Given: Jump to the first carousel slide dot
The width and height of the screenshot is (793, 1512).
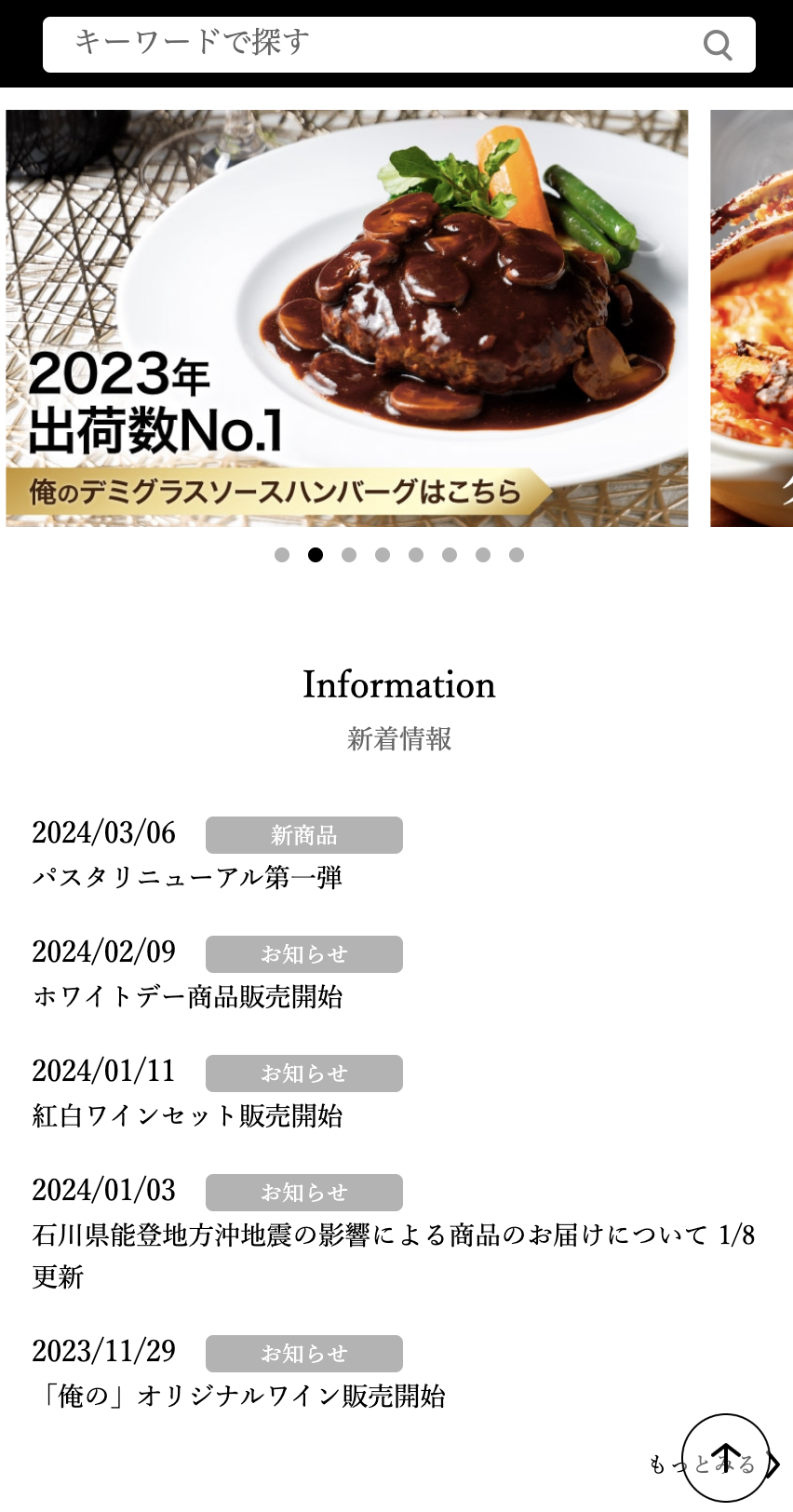Looking at the screenshot, I should coord(282,555).
